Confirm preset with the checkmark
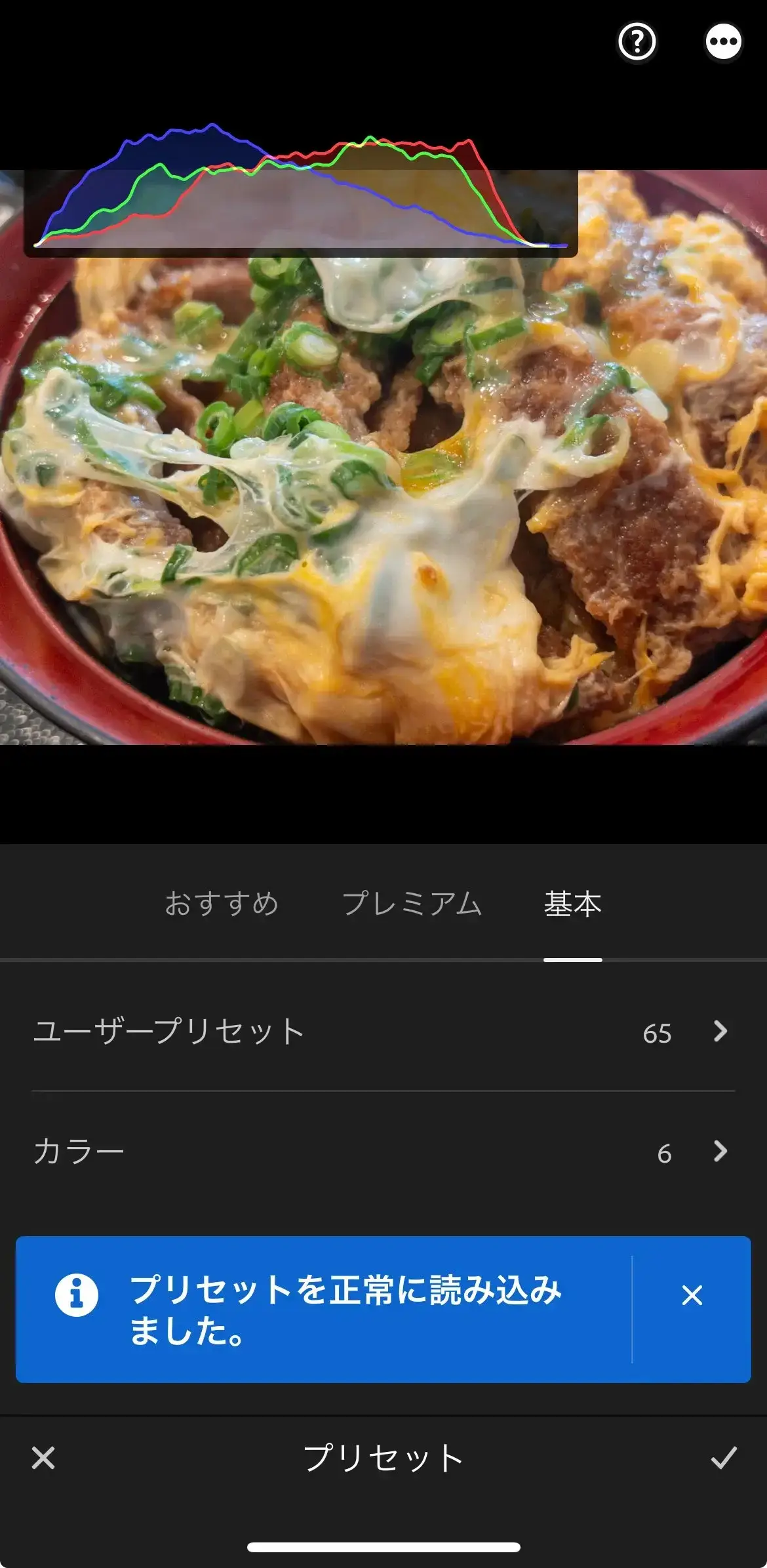Viewport: 767px width, 1568px height. coord(723,1458)
